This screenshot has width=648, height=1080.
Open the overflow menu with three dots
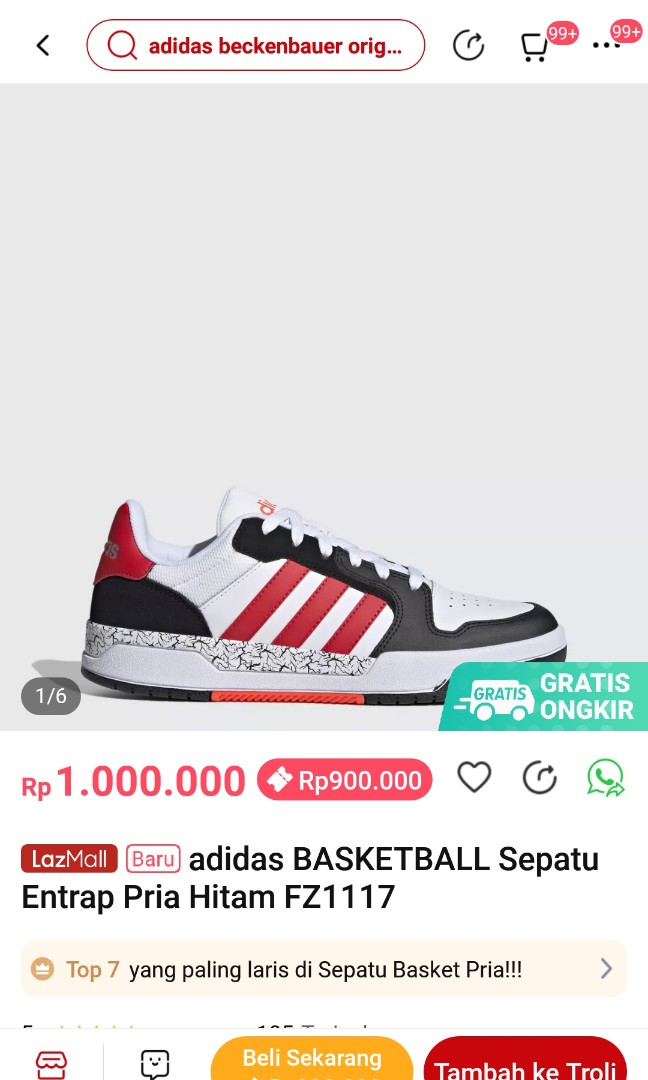606,45
